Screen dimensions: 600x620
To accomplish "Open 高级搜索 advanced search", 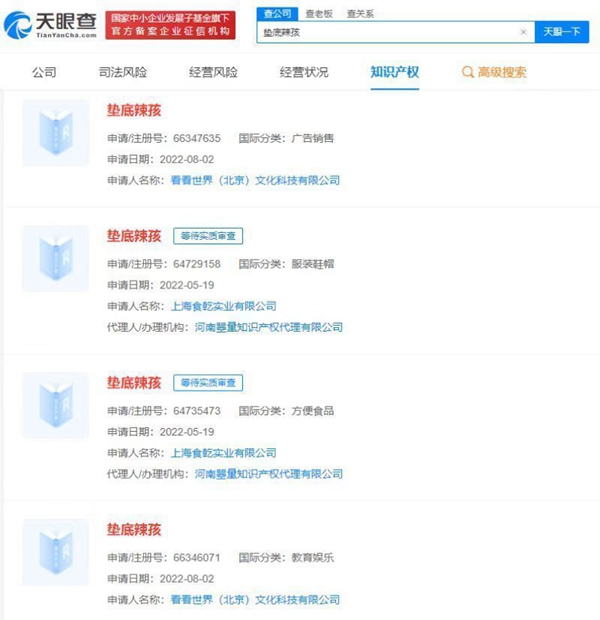I will [494, 72].
